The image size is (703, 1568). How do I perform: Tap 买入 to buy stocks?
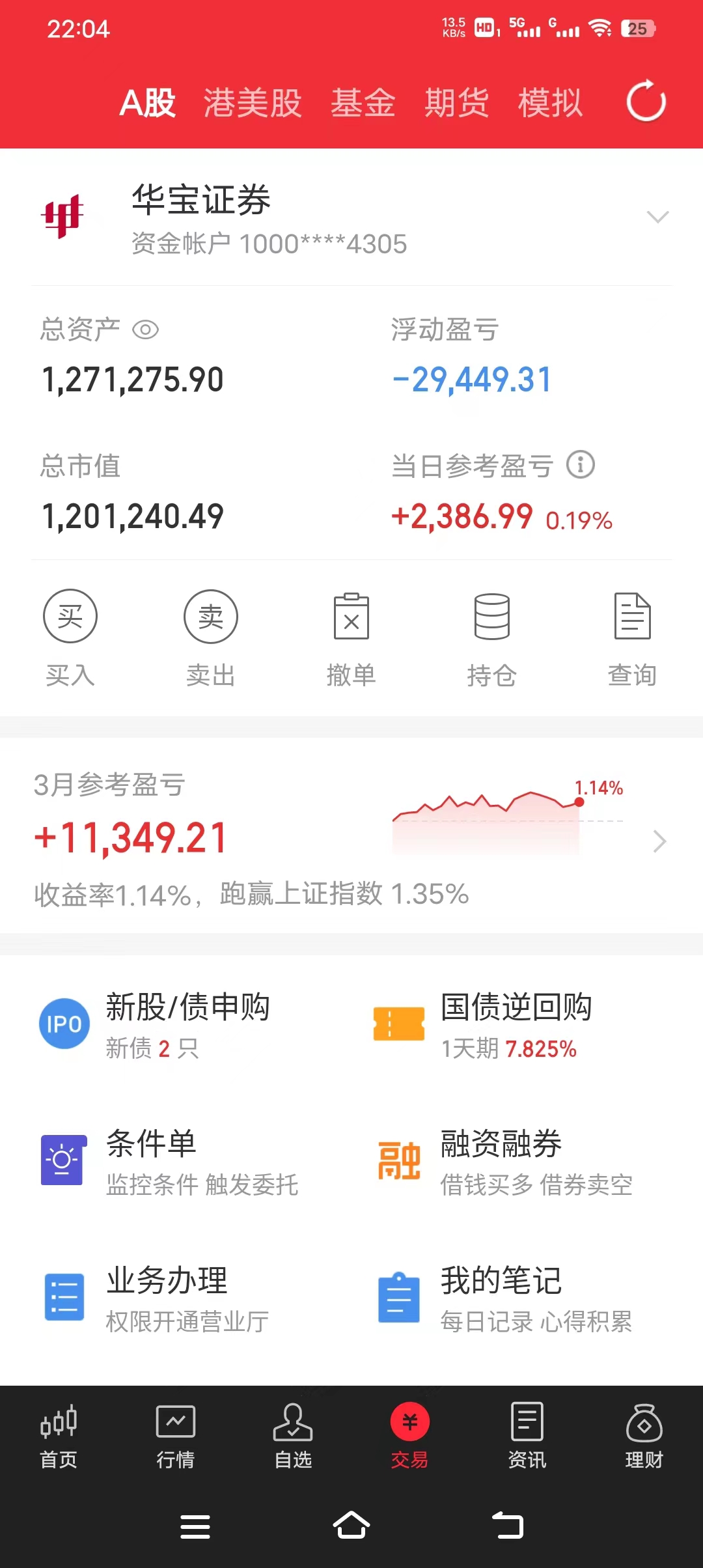pos(70,637)
